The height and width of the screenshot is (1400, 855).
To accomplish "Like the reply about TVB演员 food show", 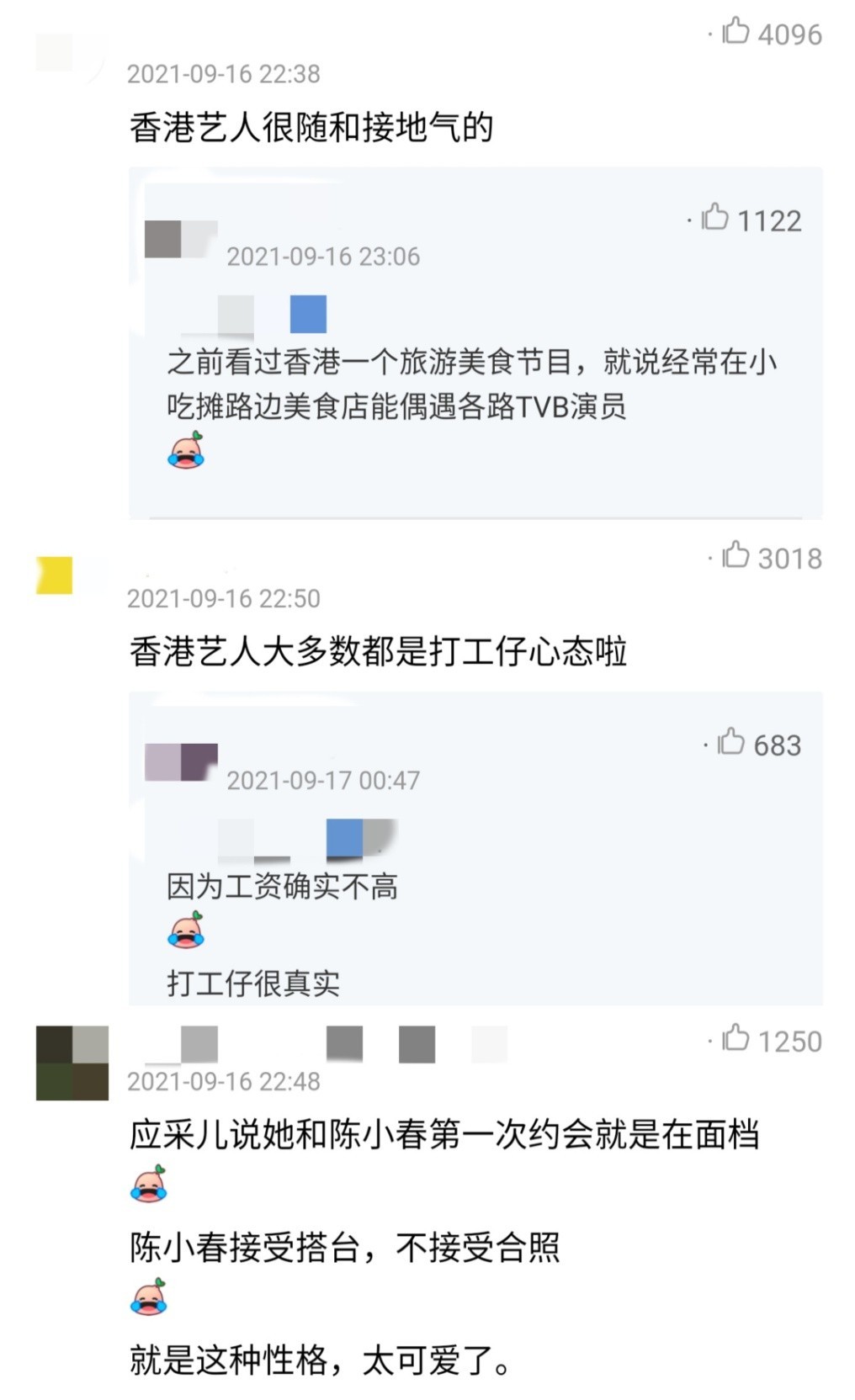I will (715, 218).
